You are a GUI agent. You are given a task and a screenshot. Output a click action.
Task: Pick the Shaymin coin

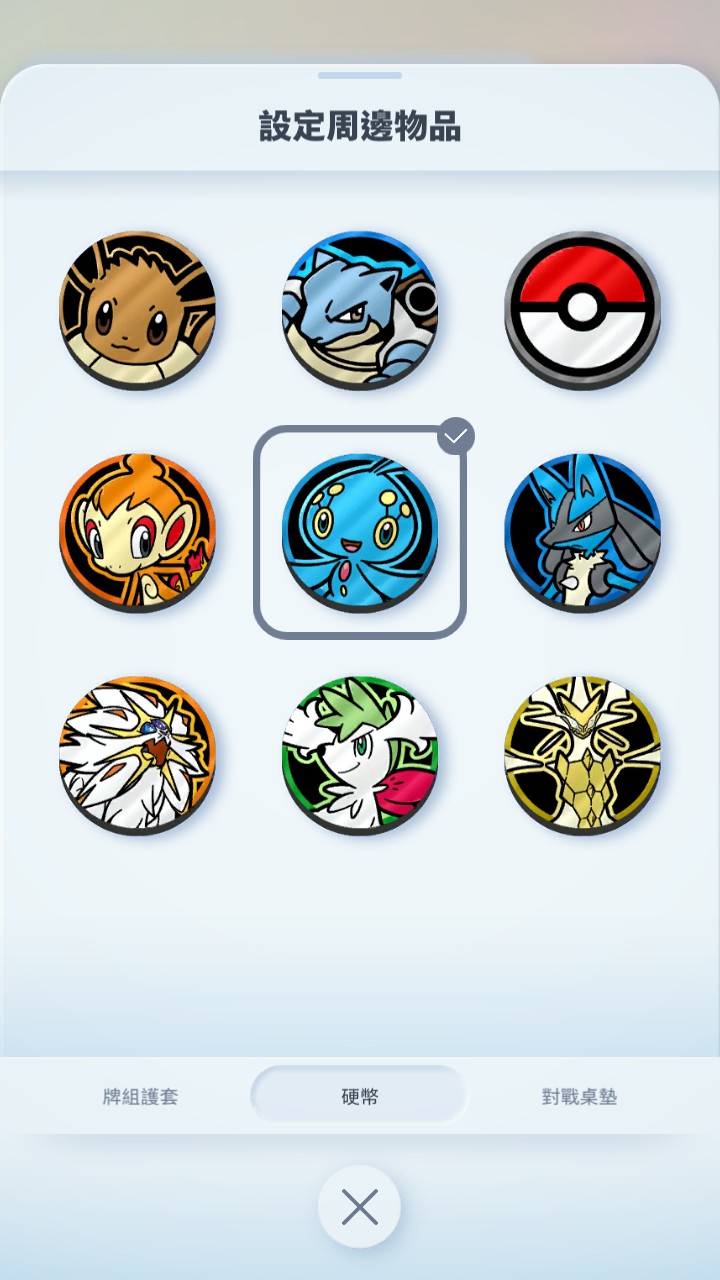tap(360, 755)
